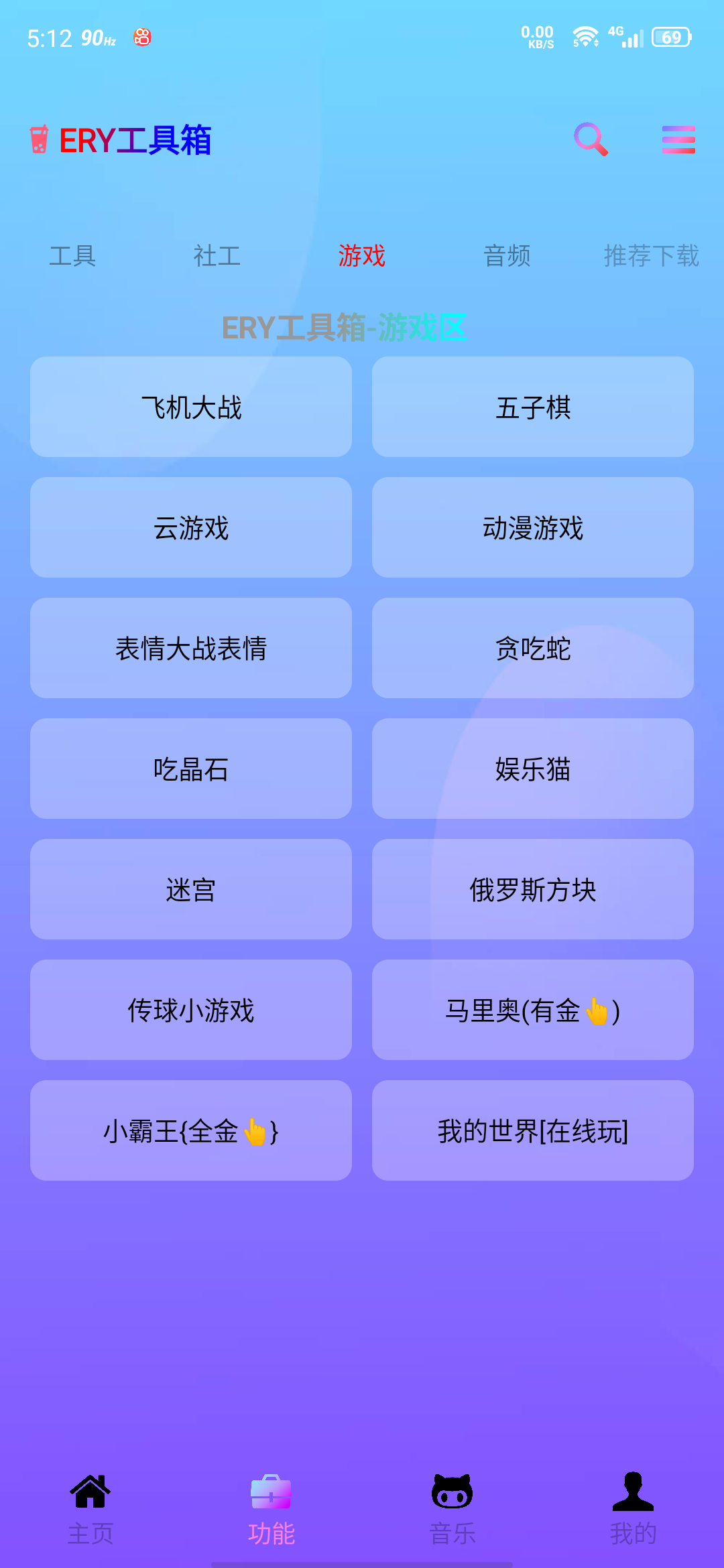Start the 俄罗斯方块 game
Viewport: 724px width, 1568px height.
pos(534,889)
